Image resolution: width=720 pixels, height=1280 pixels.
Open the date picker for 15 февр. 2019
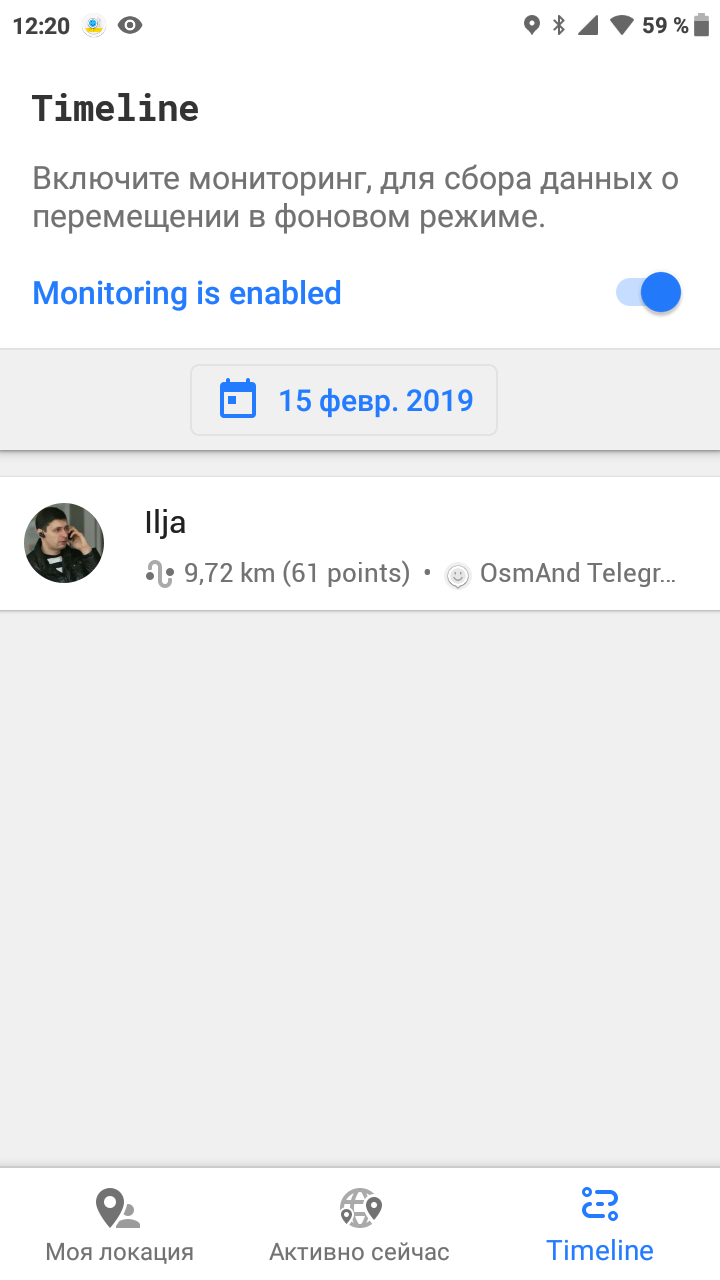344,401
